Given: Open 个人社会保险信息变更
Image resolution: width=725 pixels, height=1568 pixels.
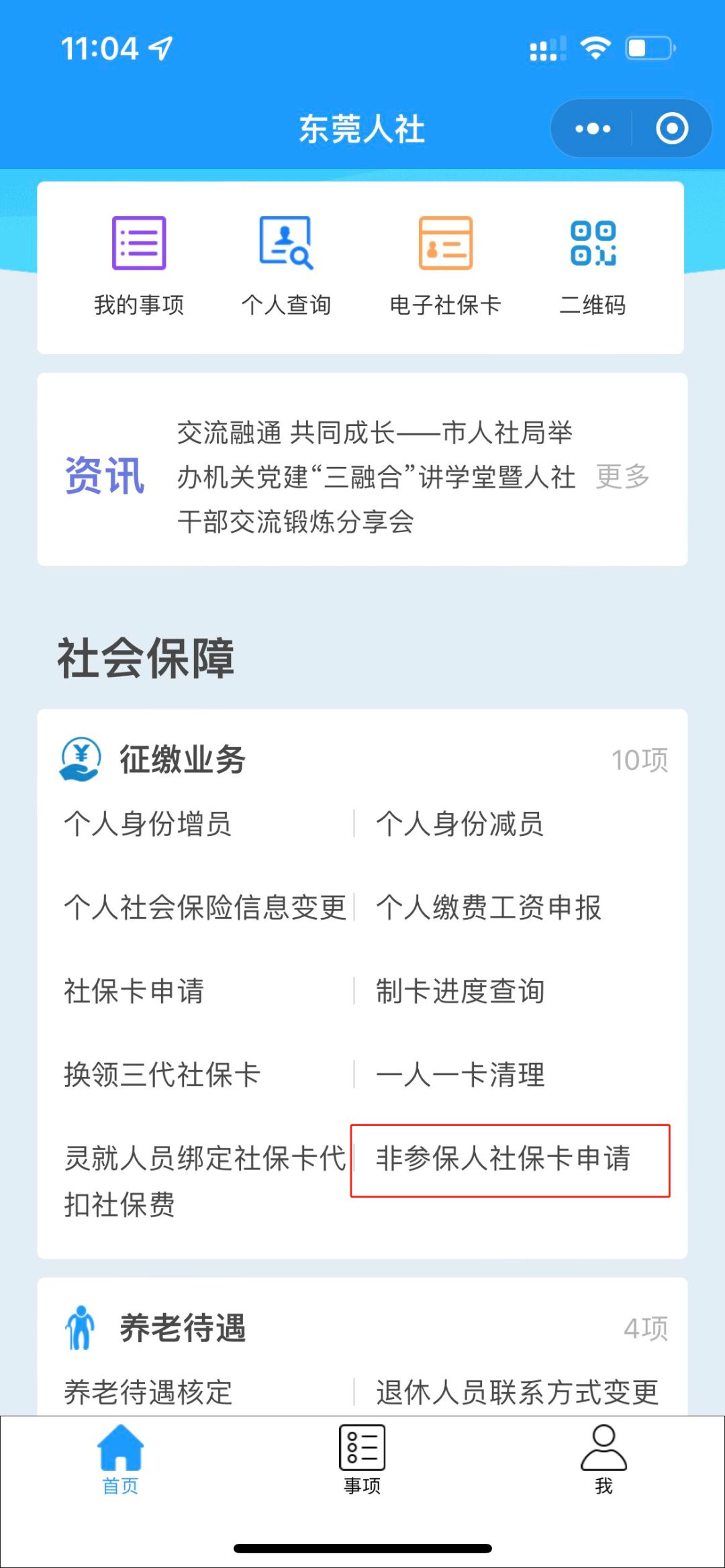Looking at the screenshot, I should [205, 907].
